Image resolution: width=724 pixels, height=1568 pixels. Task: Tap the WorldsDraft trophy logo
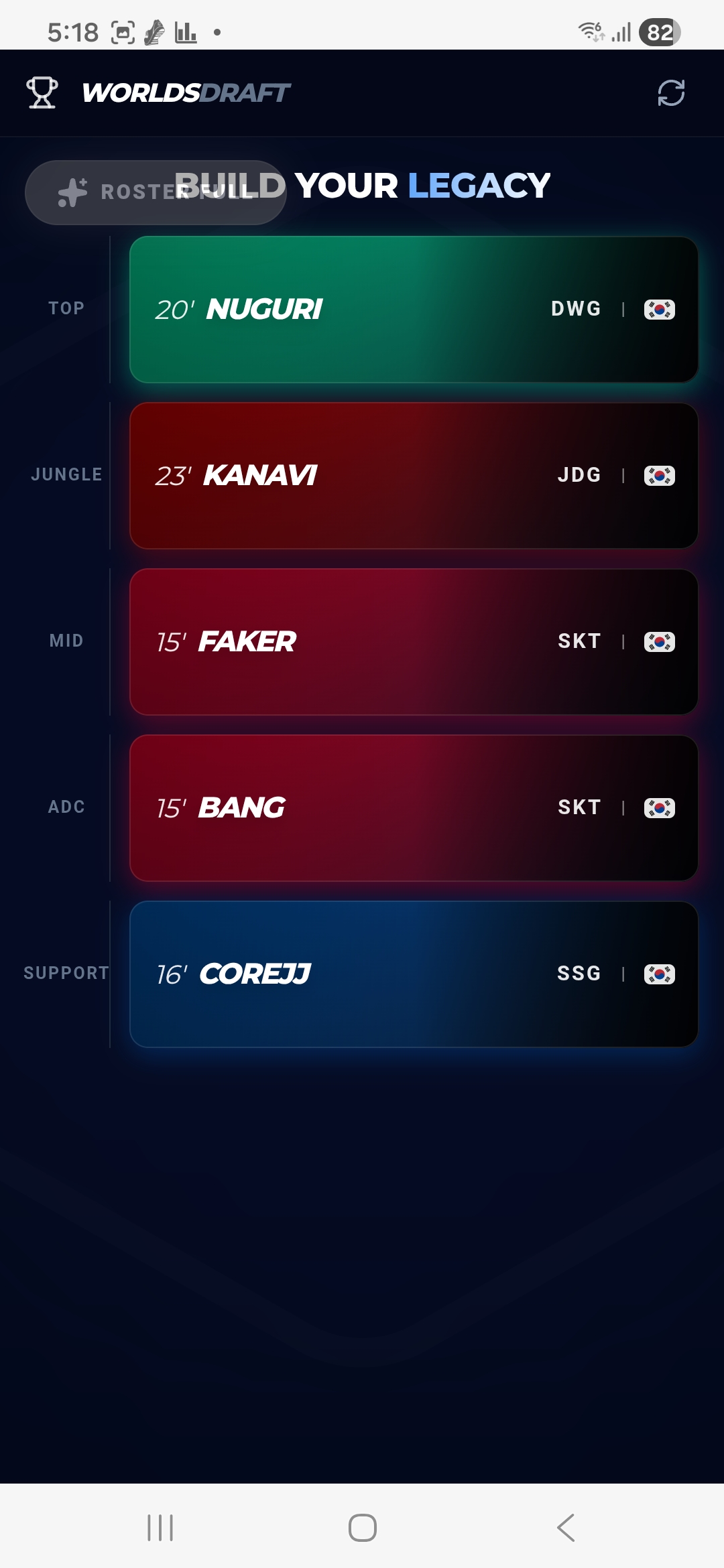point(42,92)
